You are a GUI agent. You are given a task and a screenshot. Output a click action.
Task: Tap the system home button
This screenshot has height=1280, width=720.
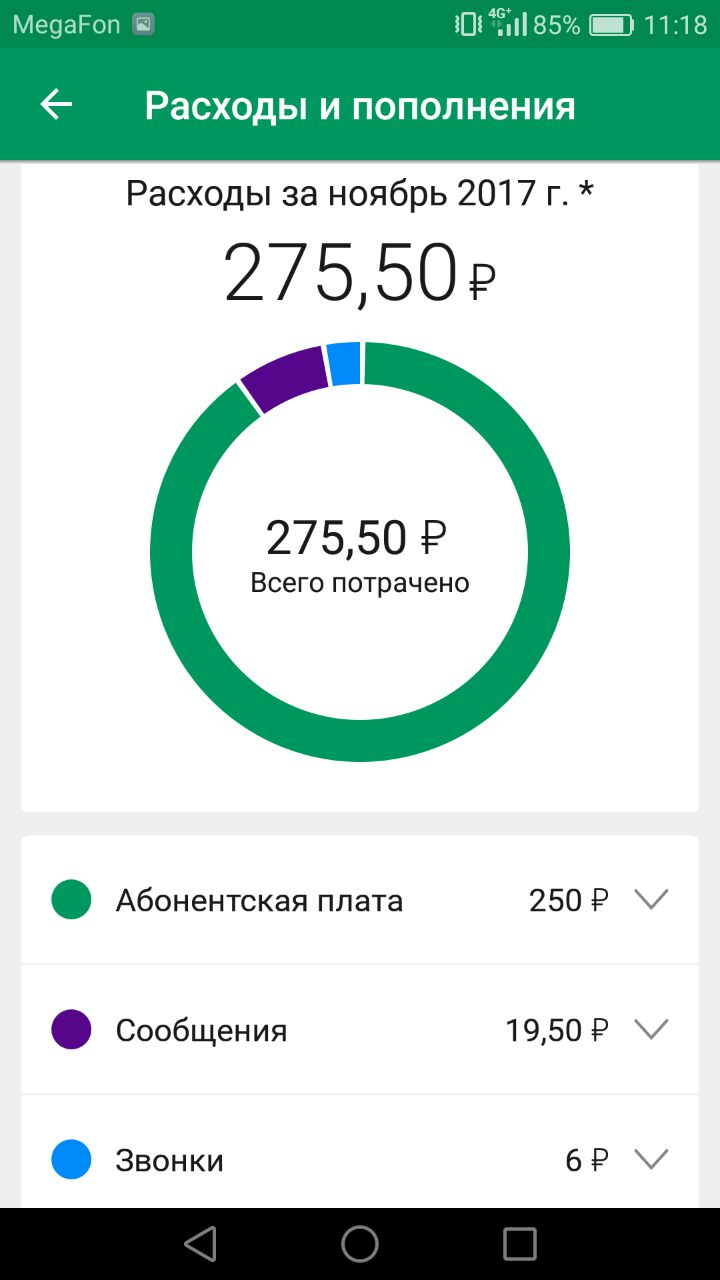pos(360,1244)
